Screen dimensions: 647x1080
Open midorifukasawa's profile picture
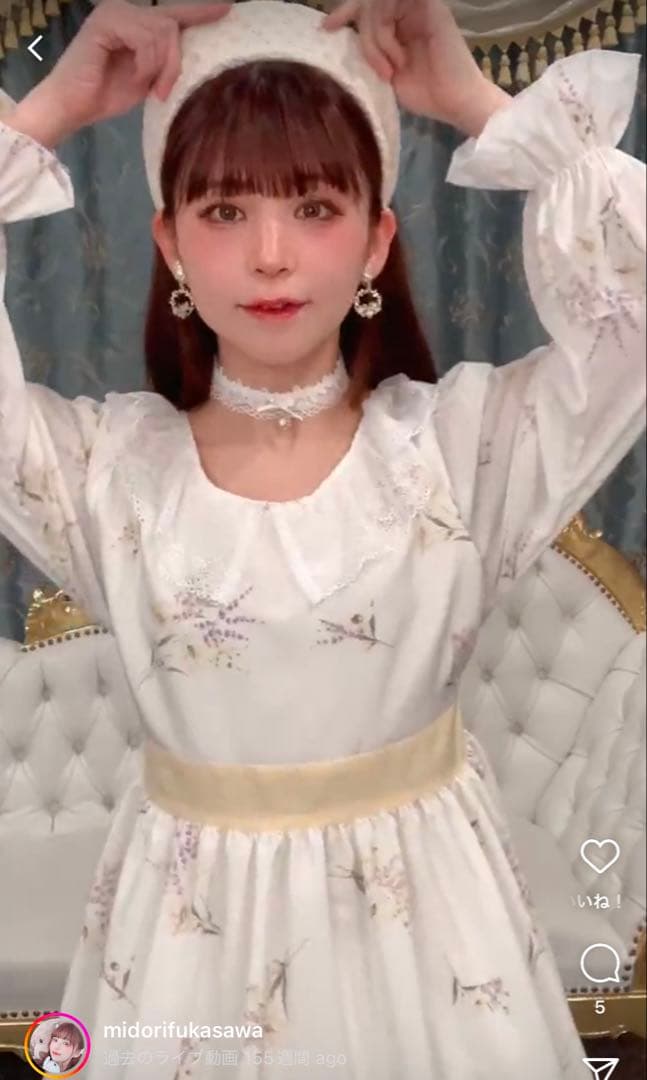(57, 1046)
